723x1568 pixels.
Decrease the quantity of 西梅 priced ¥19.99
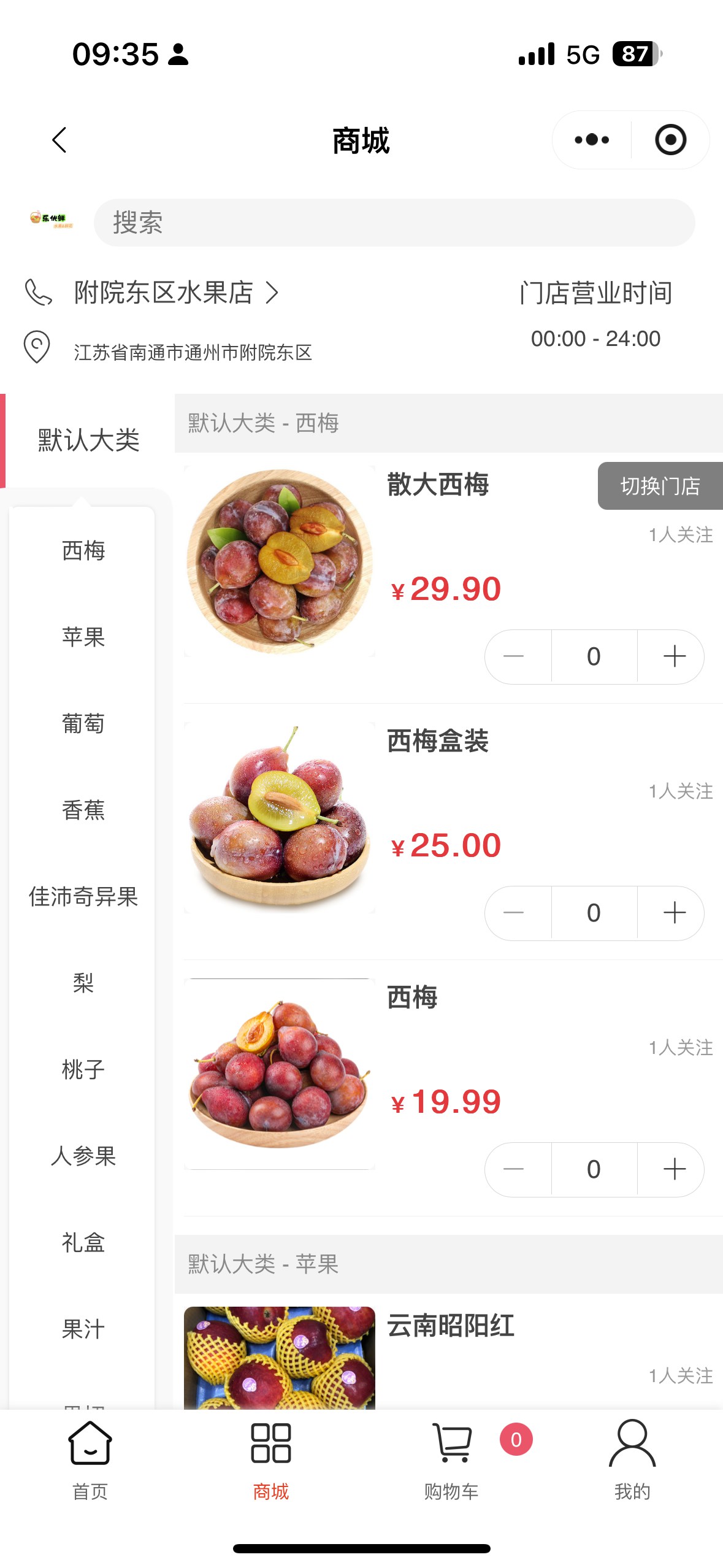514,1169
